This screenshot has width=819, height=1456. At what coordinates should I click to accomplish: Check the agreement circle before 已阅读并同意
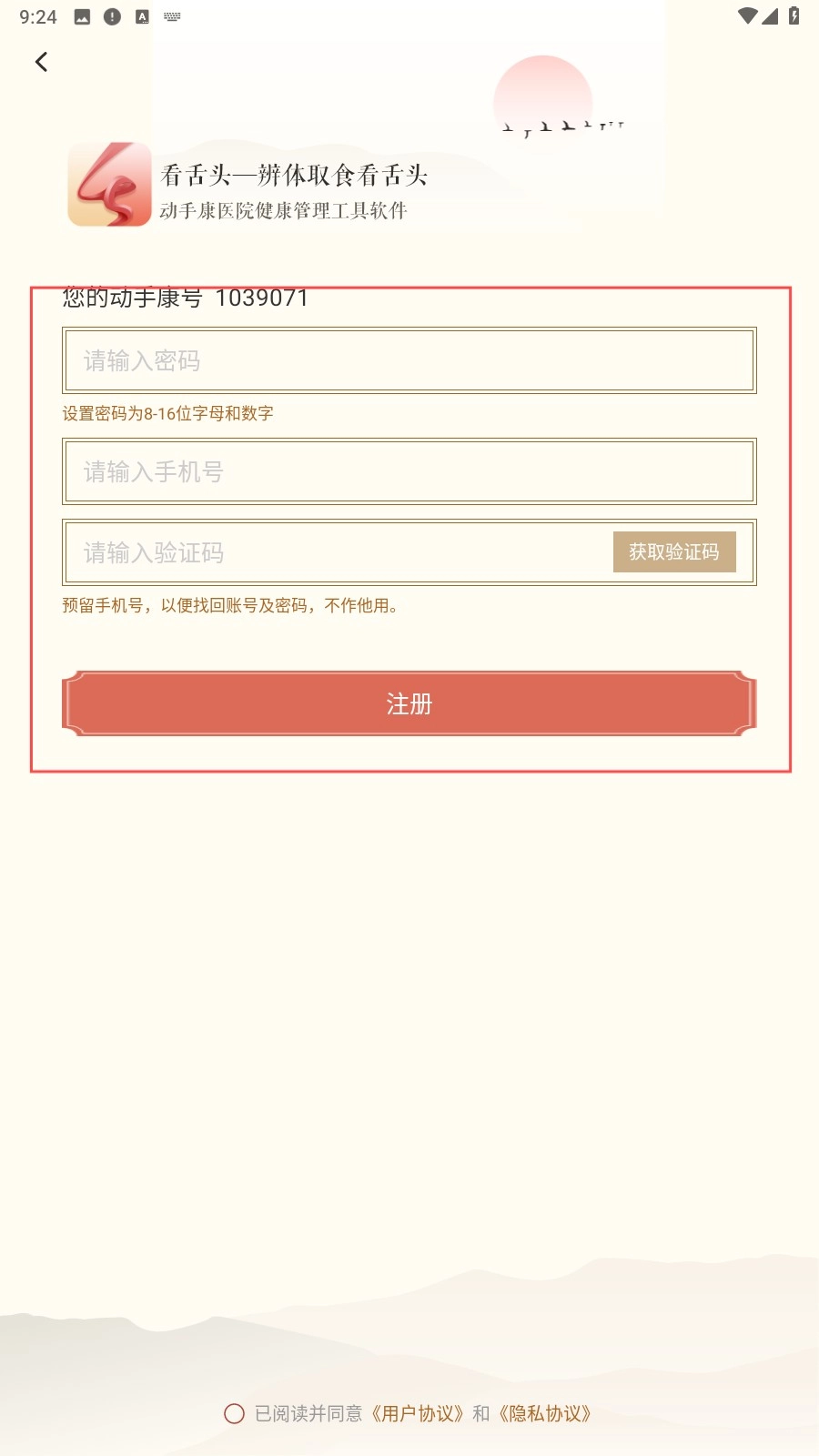point(234,1413)
